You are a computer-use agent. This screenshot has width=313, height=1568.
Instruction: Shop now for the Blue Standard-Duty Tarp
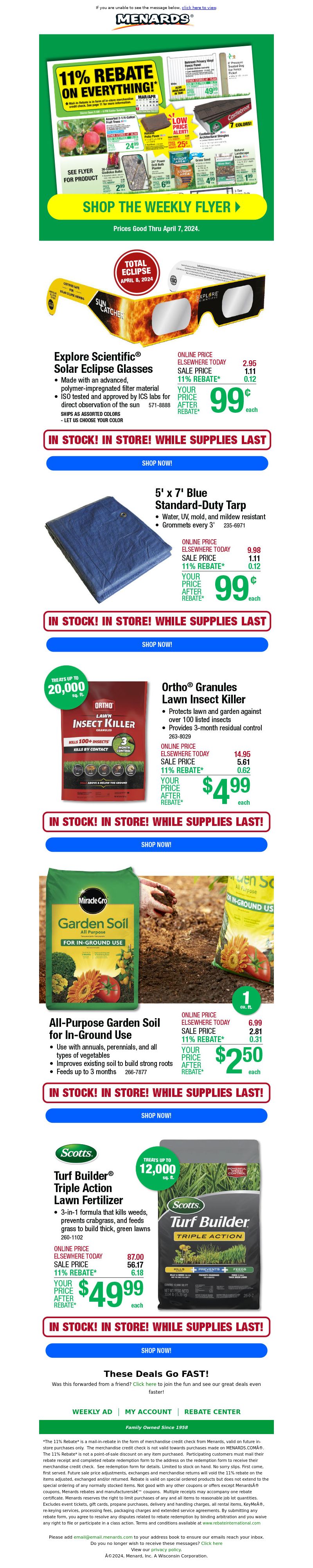(x=157, y=645)
